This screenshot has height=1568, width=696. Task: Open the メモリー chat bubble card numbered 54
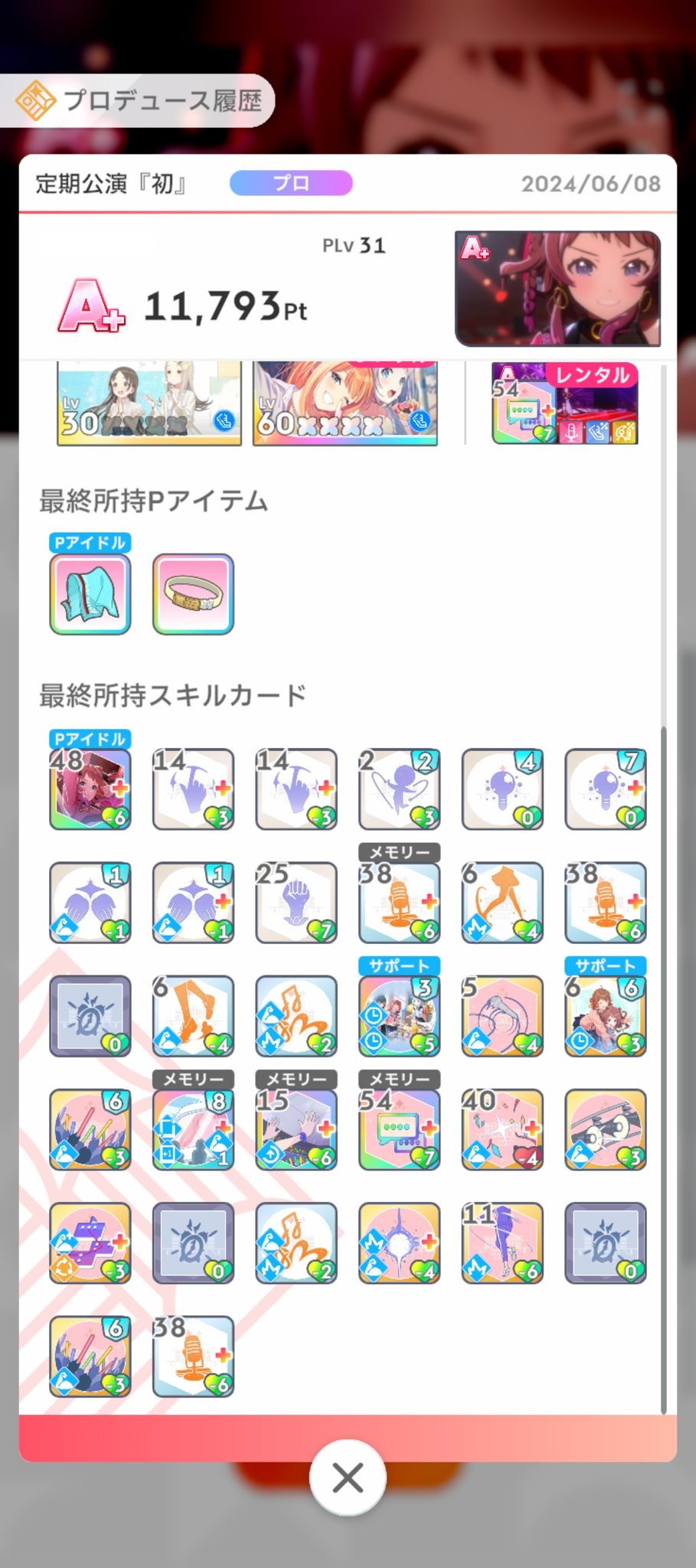(x=399, y=1129)
